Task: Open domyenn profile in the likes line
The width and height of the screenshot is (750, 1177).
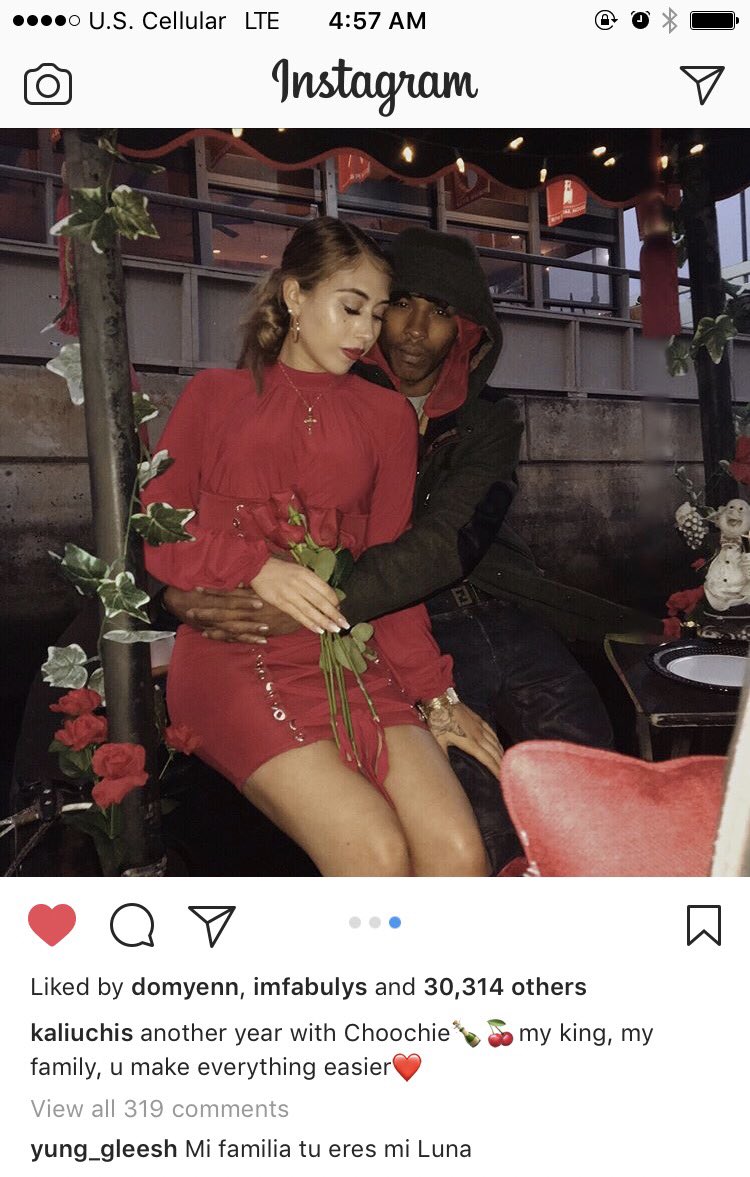Action: coord(184,987)
